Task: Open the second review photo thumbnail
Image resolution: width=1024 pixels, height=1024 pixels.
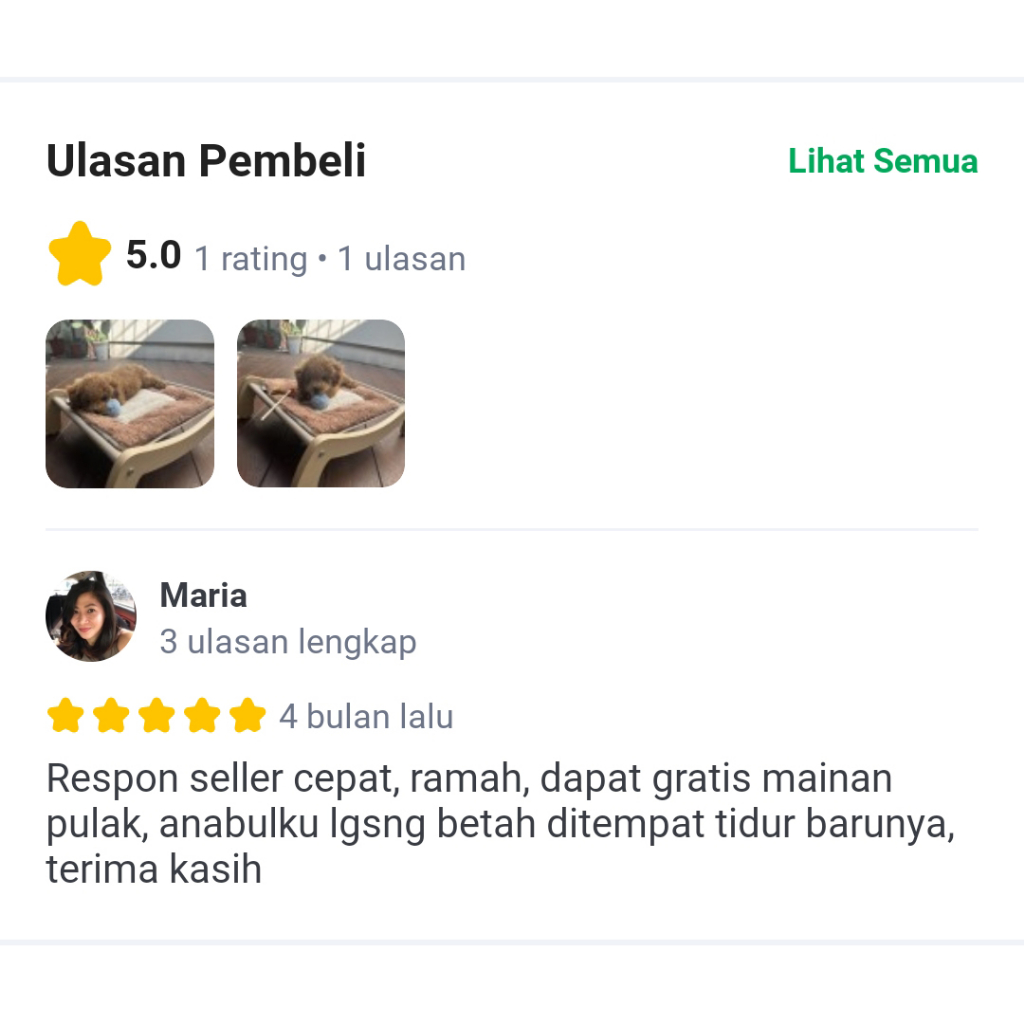Action: [321, 404]
